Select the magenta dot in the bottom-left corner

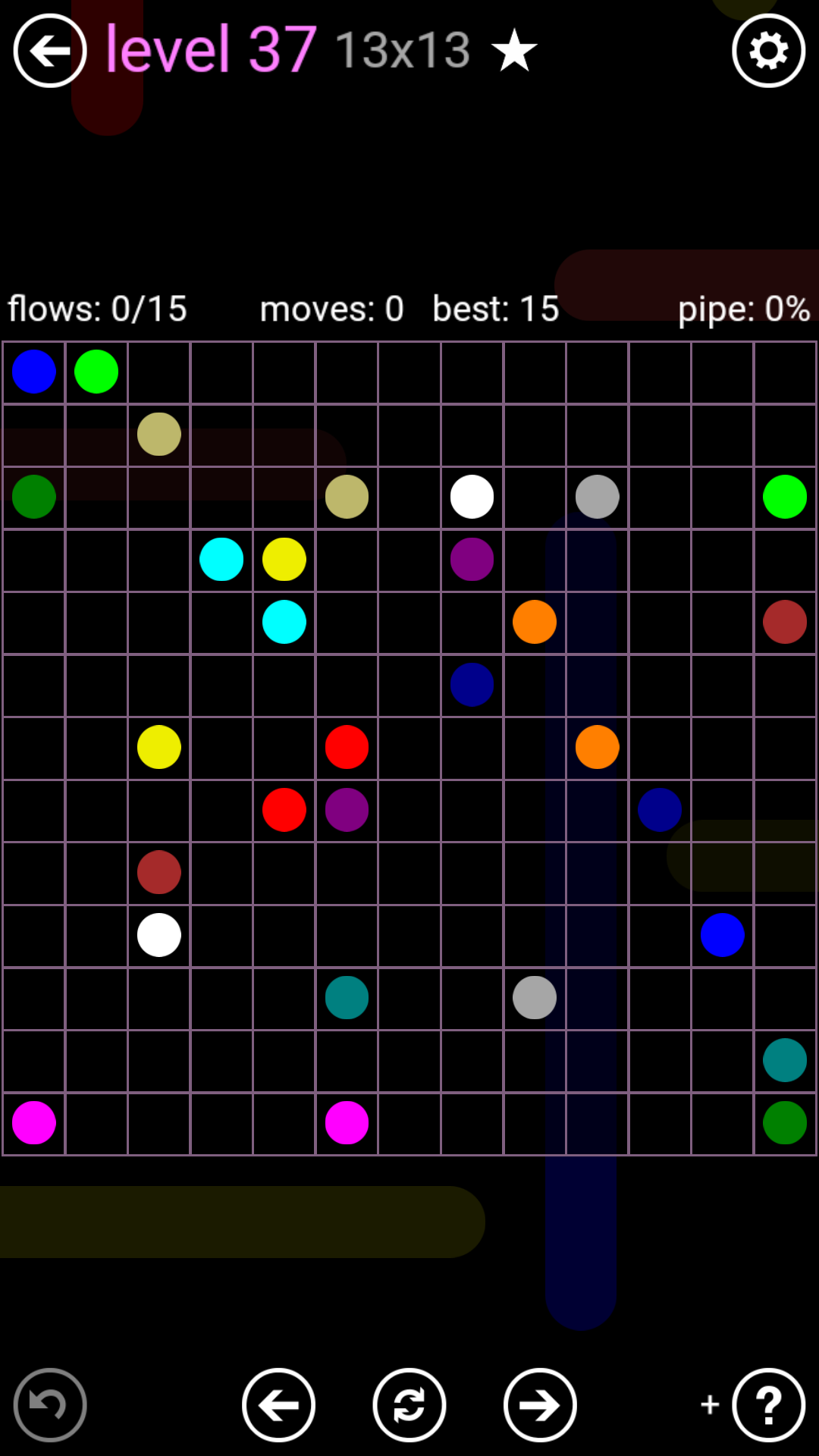[x=34, y=1122]
